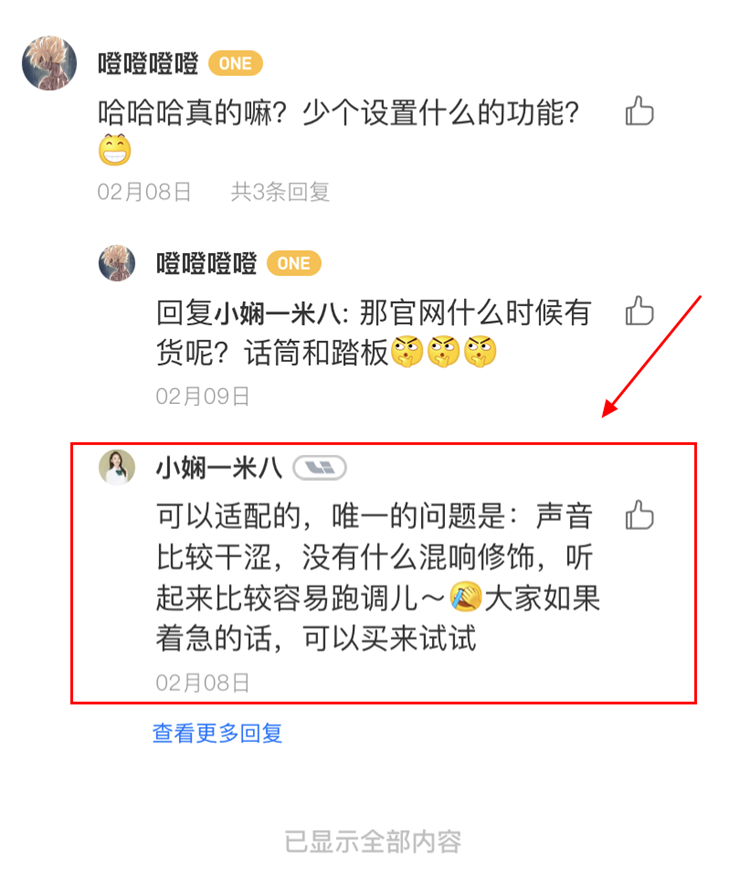
Task: Like 小娴一米八's reply about '可以适配的'
Action: point(639,516)
